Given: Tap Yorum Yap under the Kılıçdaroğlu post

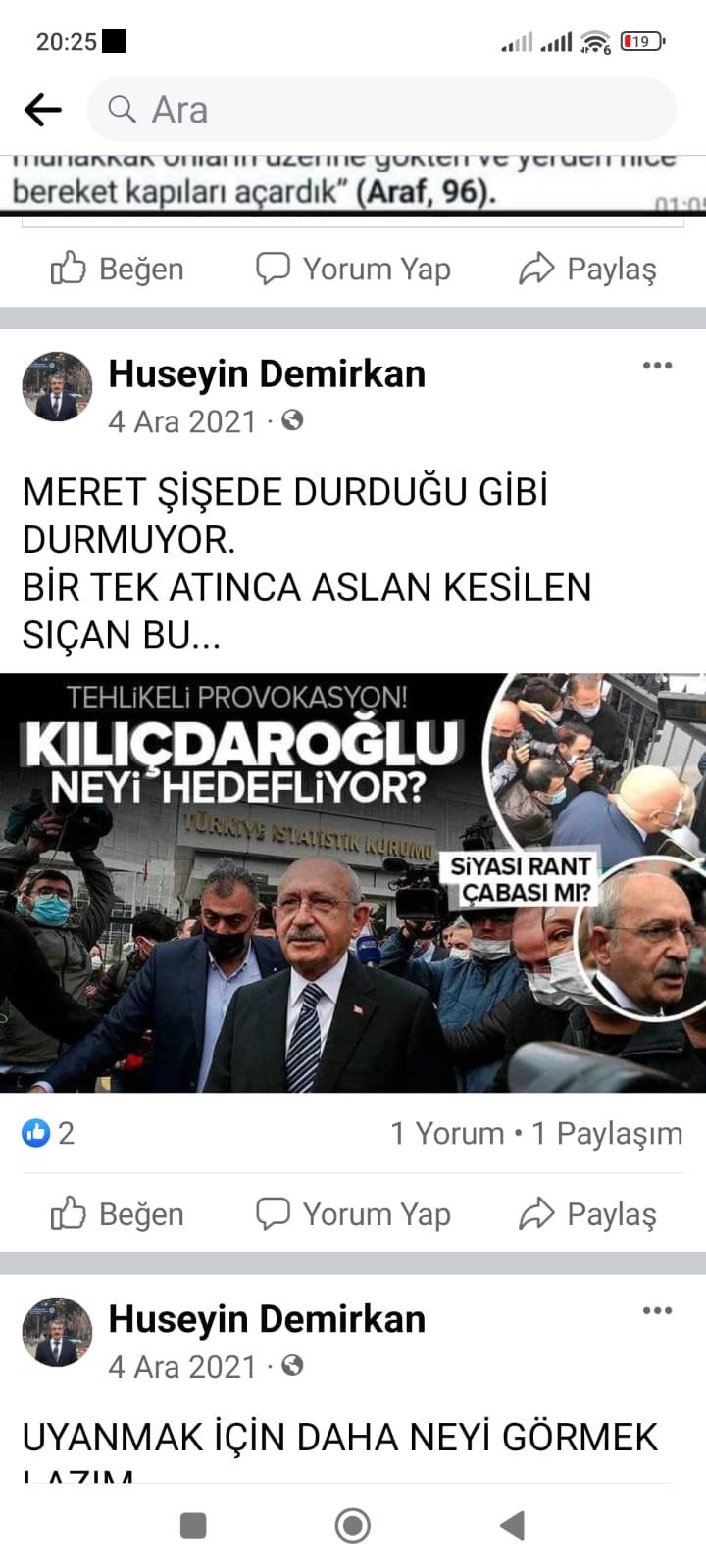Looking at the screenshot, I should [353, 1214].
